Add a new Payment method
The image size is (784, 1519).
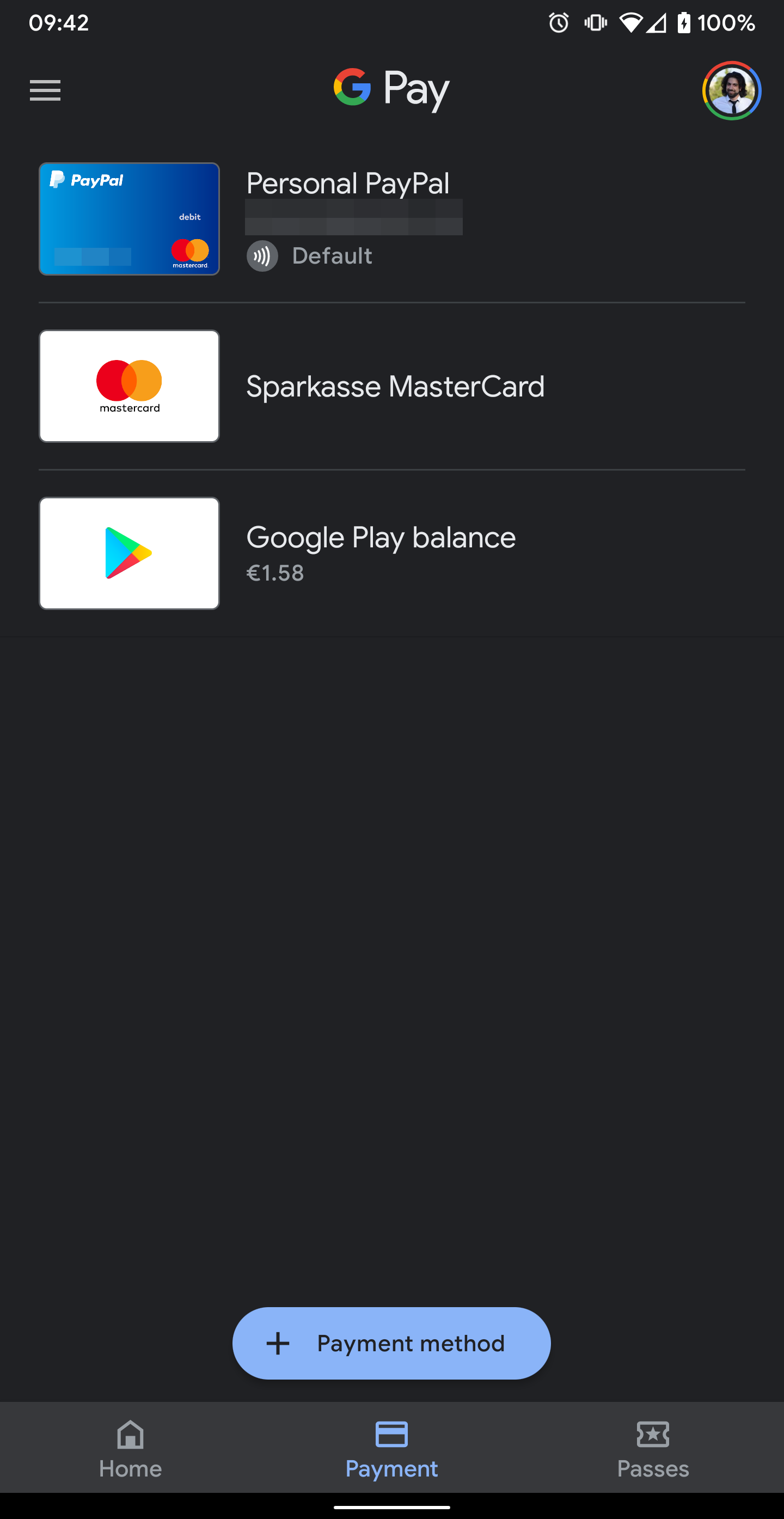click(x=391, y=1343)
